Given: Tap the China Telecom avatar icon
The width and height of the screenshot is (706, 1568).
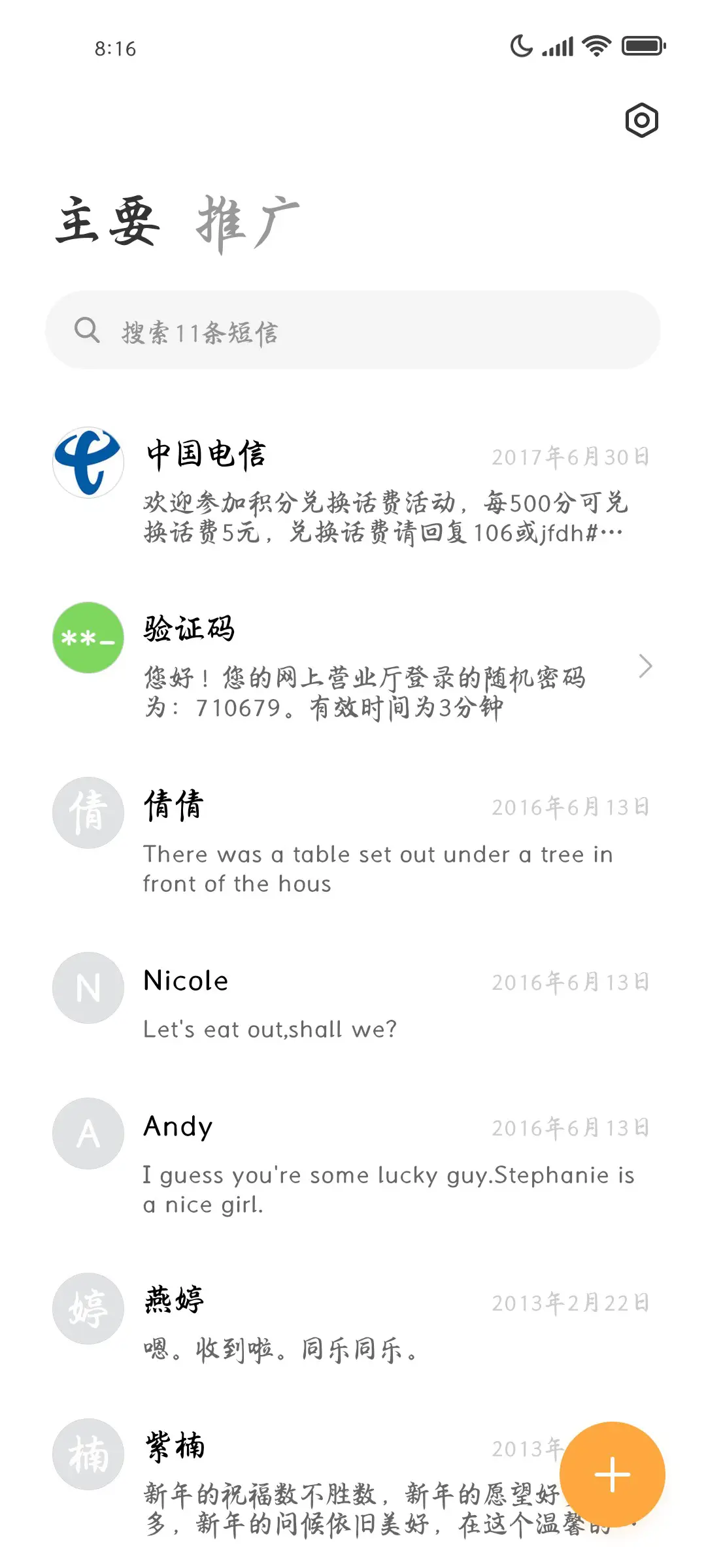Looking at the screenshot, I should (x=88, y=462).
